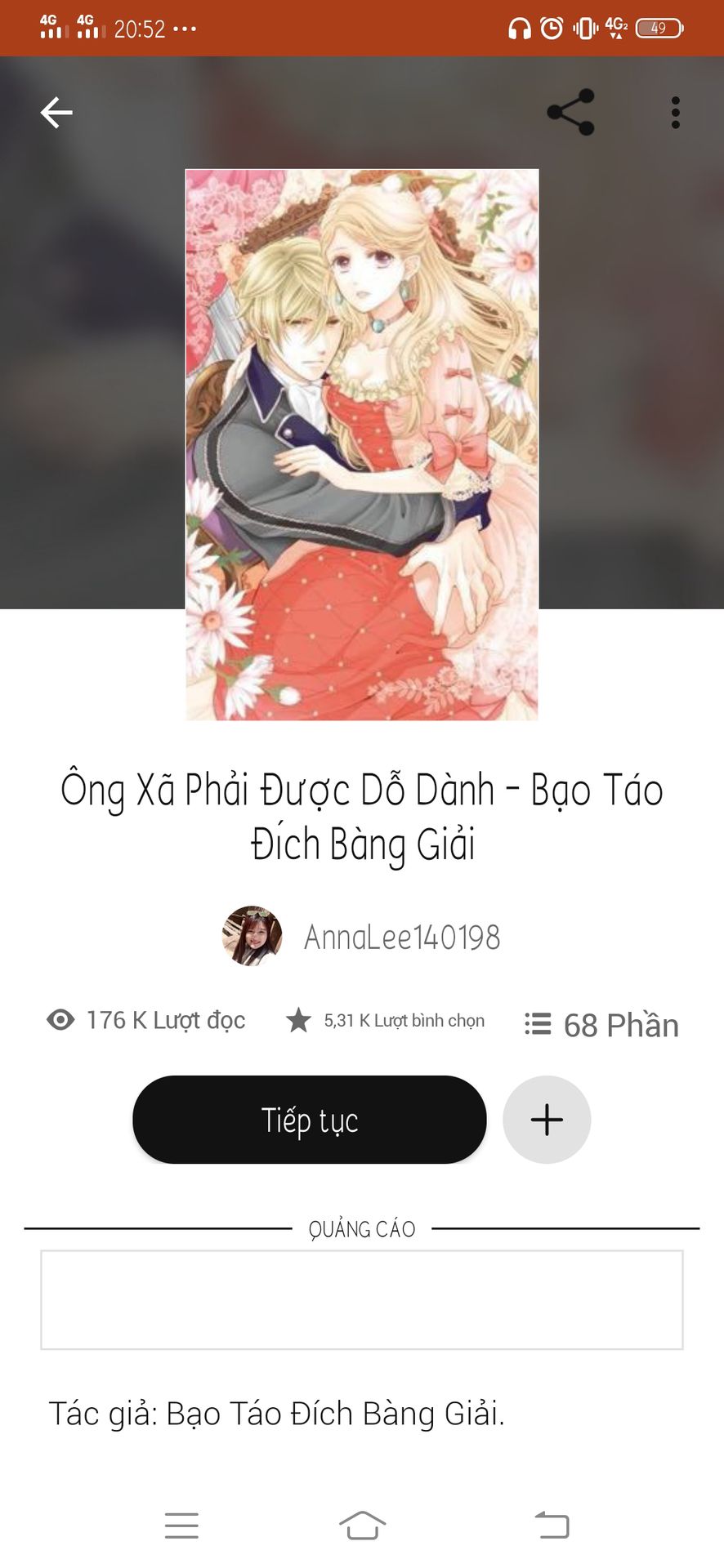
Task: Go back using the arrow icon
Action: pyautogui.click(x=56, y=113)
